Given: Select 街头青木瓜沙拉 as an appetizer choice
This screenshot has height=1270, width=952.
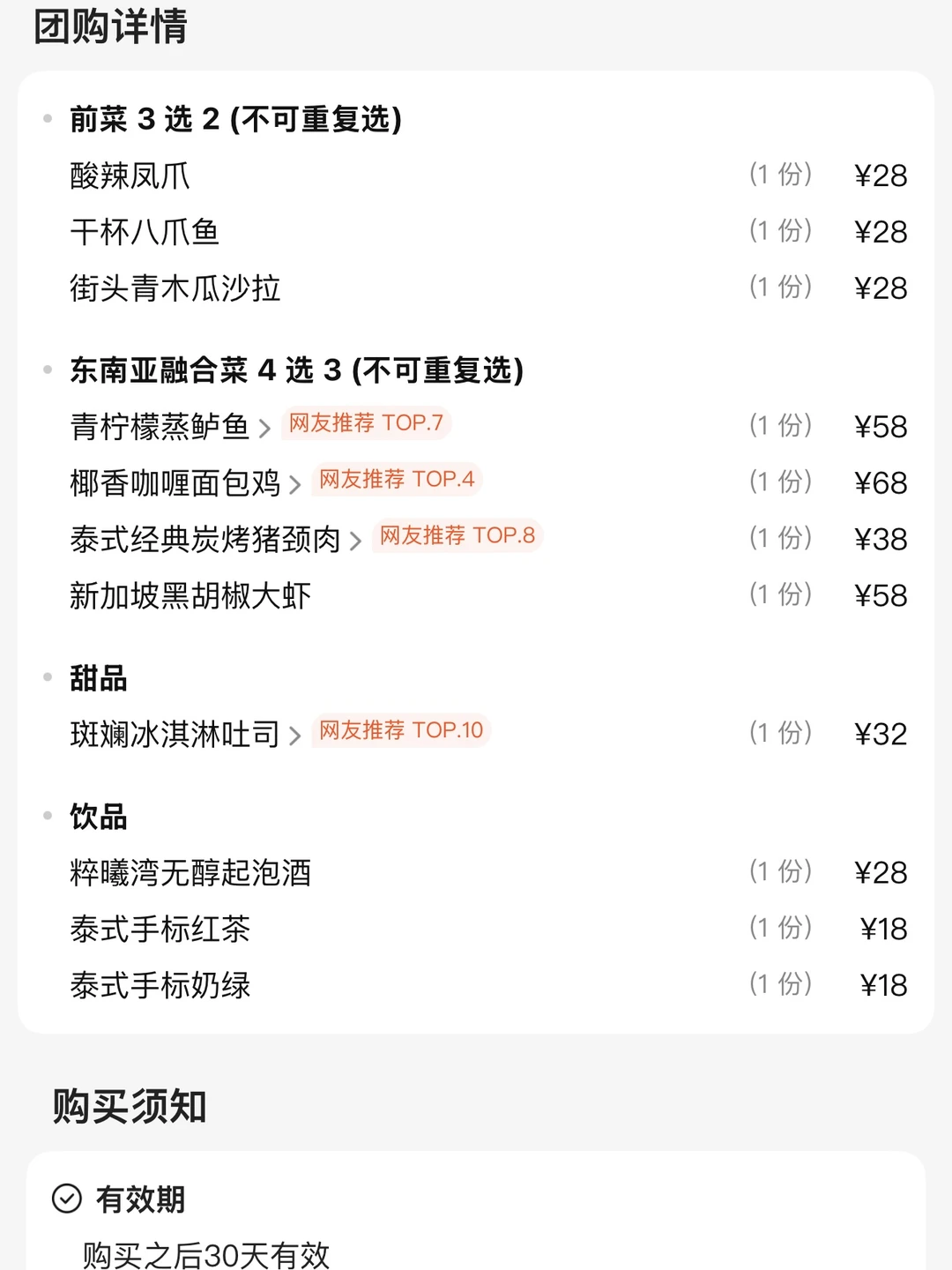Looking at the screenshot, I should (175, 288).
